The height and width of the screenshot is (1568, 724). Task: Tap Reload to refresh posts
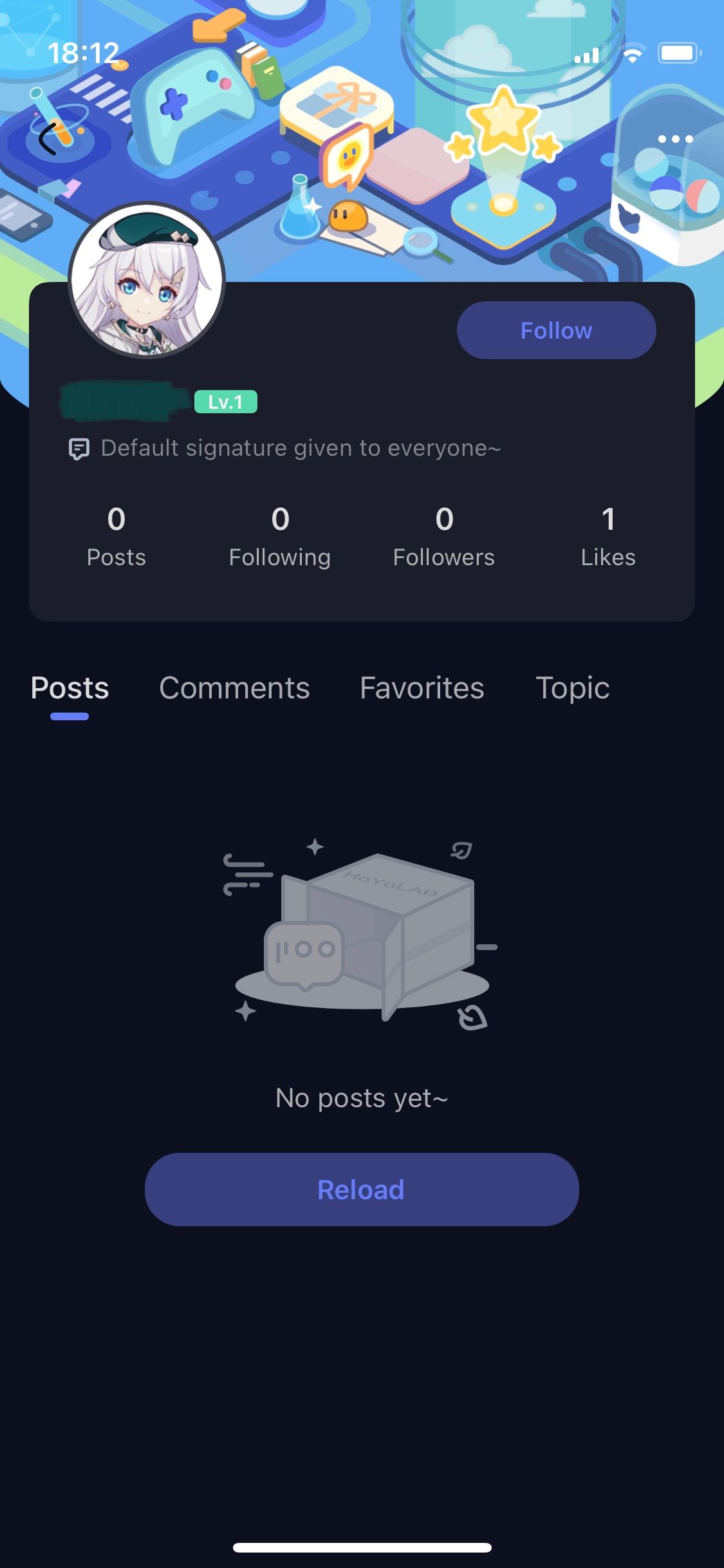(362, 1190)
